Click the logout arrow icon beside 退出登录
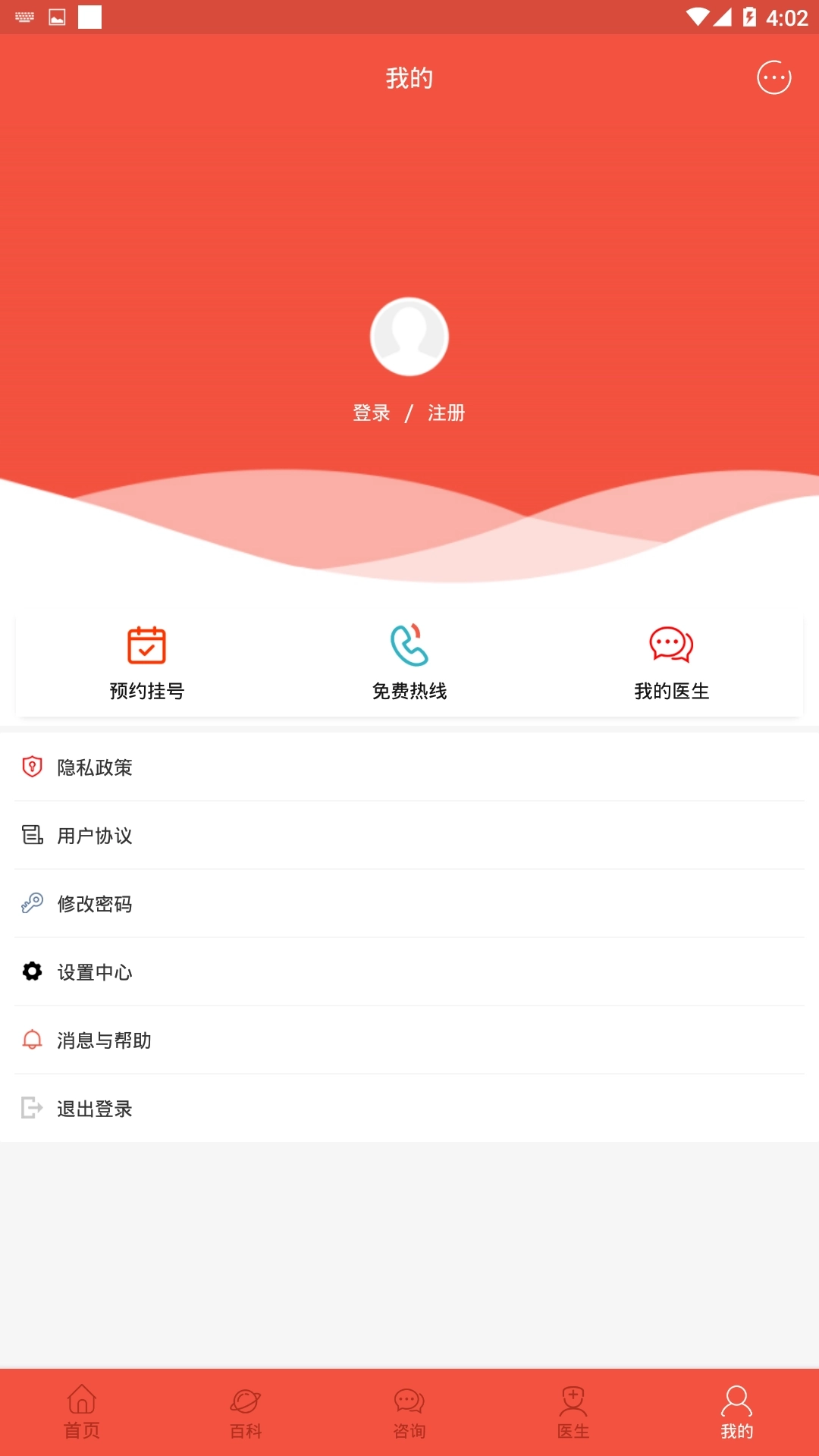 tap(31, 1109)
